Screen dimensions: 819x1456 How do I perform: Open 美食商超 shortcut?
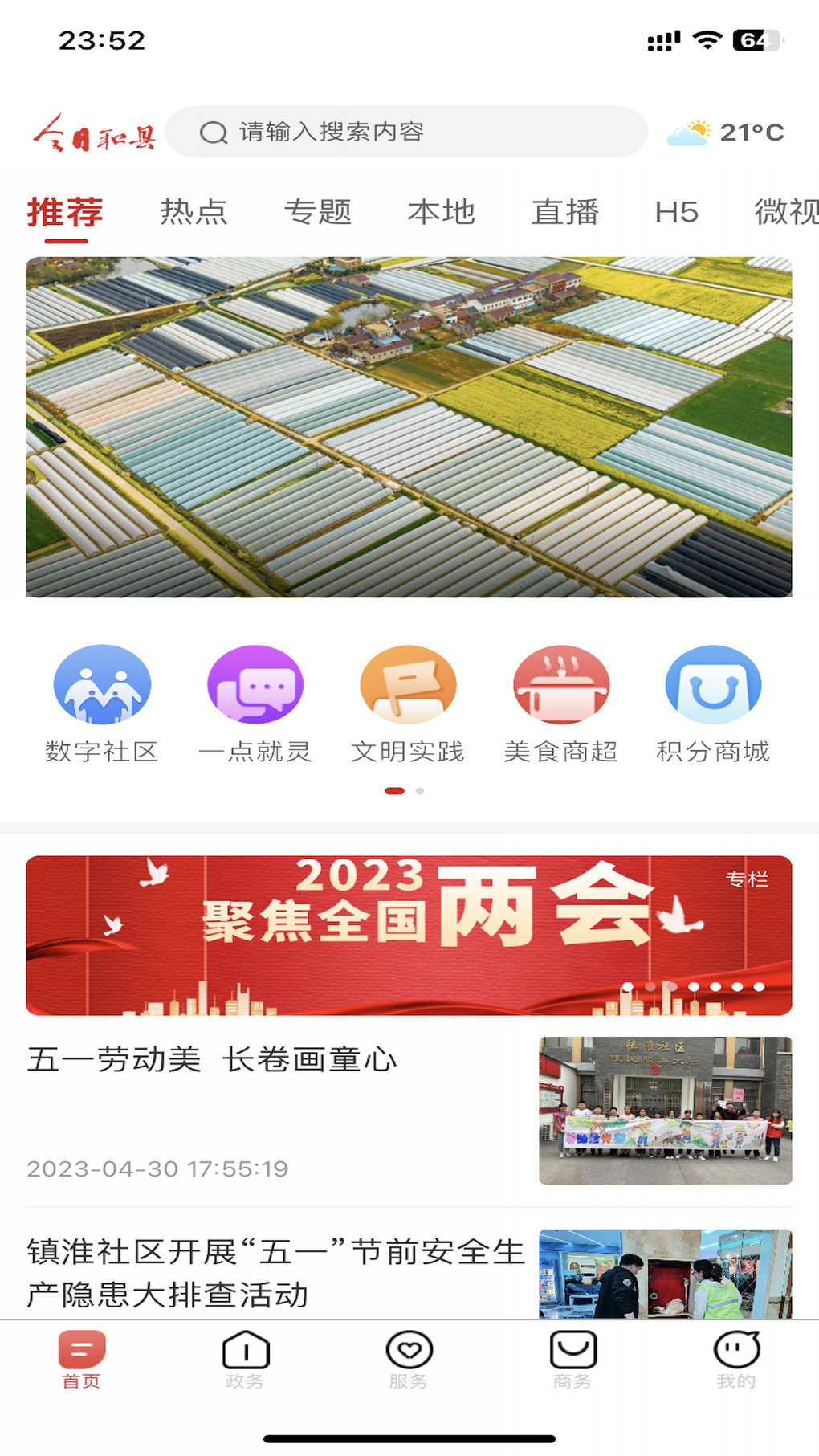(x=560, y=703)
